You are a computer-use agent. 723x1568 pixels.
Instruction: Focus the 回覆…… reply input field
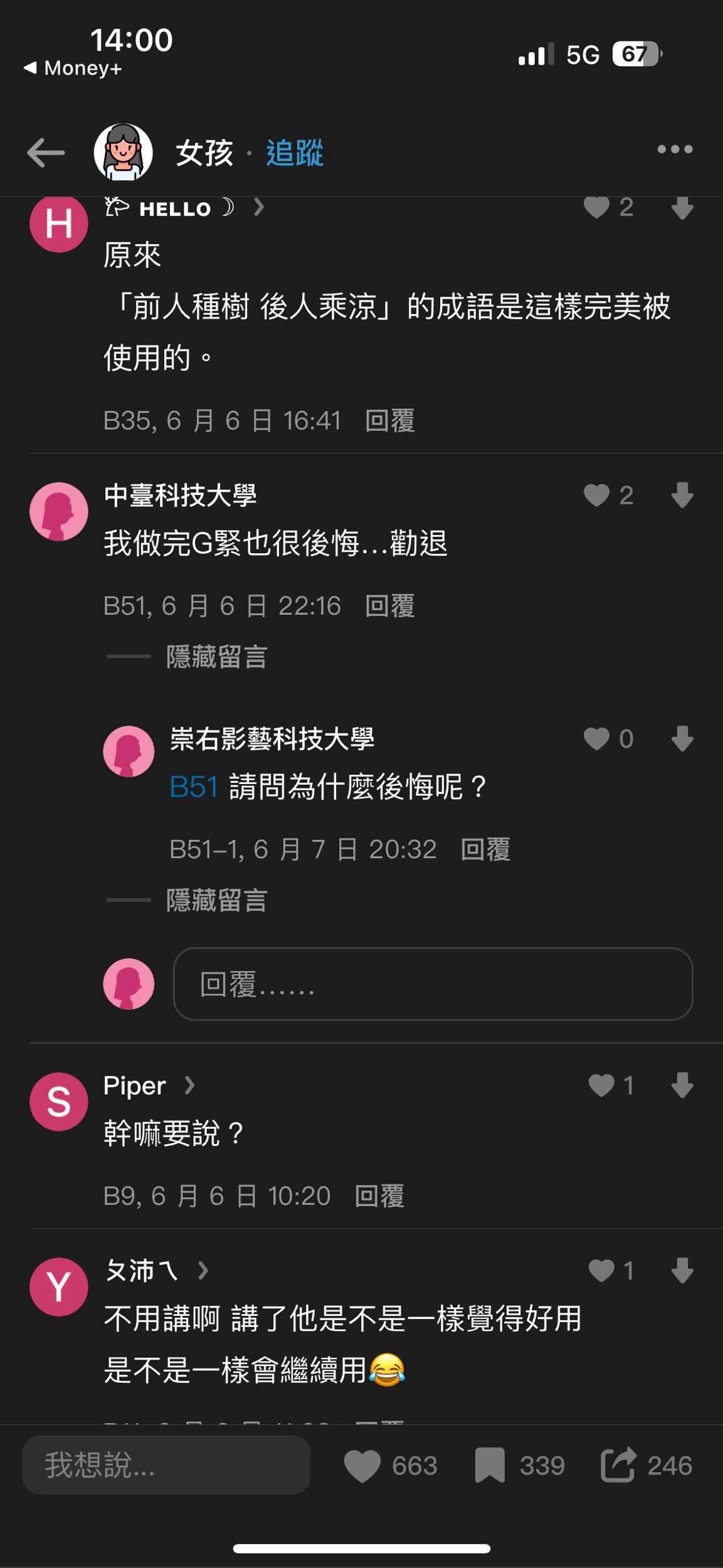433,984
